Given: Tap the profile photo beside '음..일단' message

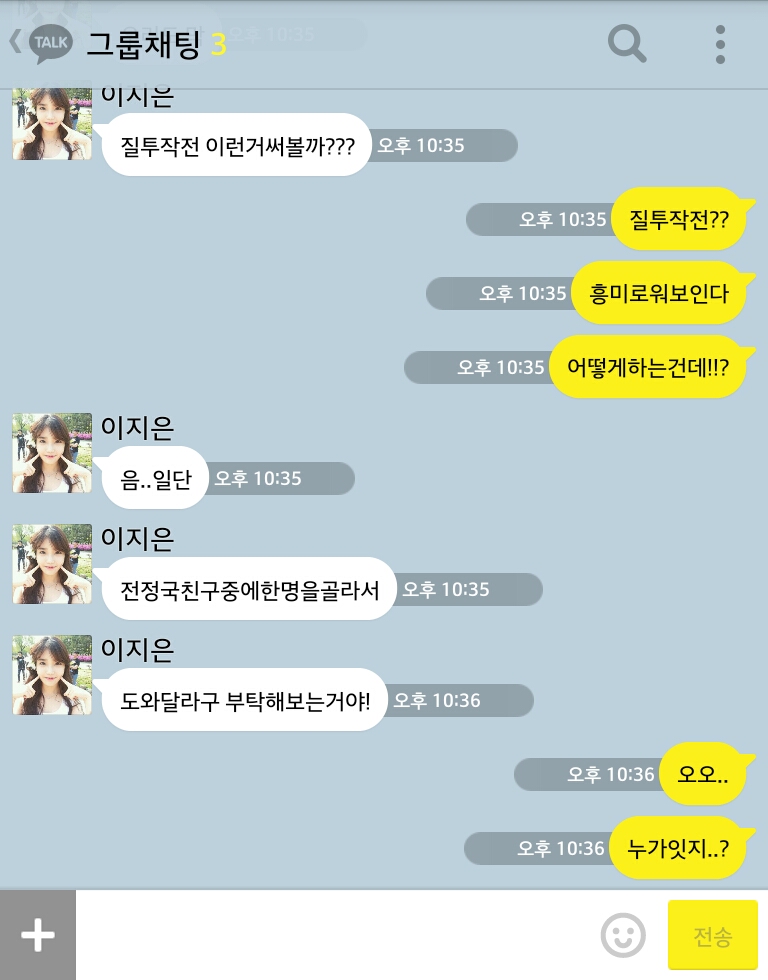Looking at the screenshot, I should [51, 453].
